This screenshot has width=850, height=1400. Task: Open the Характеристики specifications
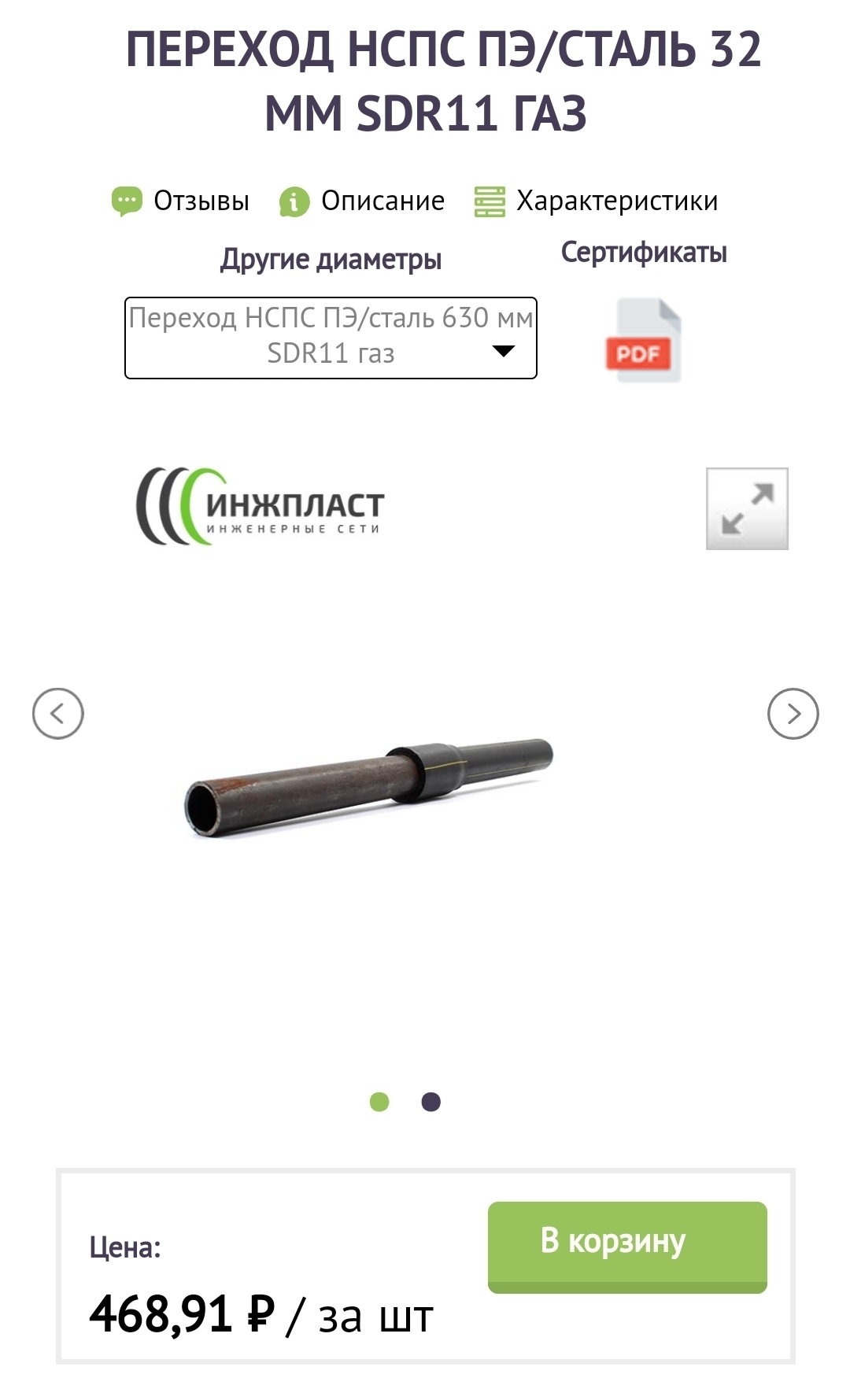(x=597, y=201)
